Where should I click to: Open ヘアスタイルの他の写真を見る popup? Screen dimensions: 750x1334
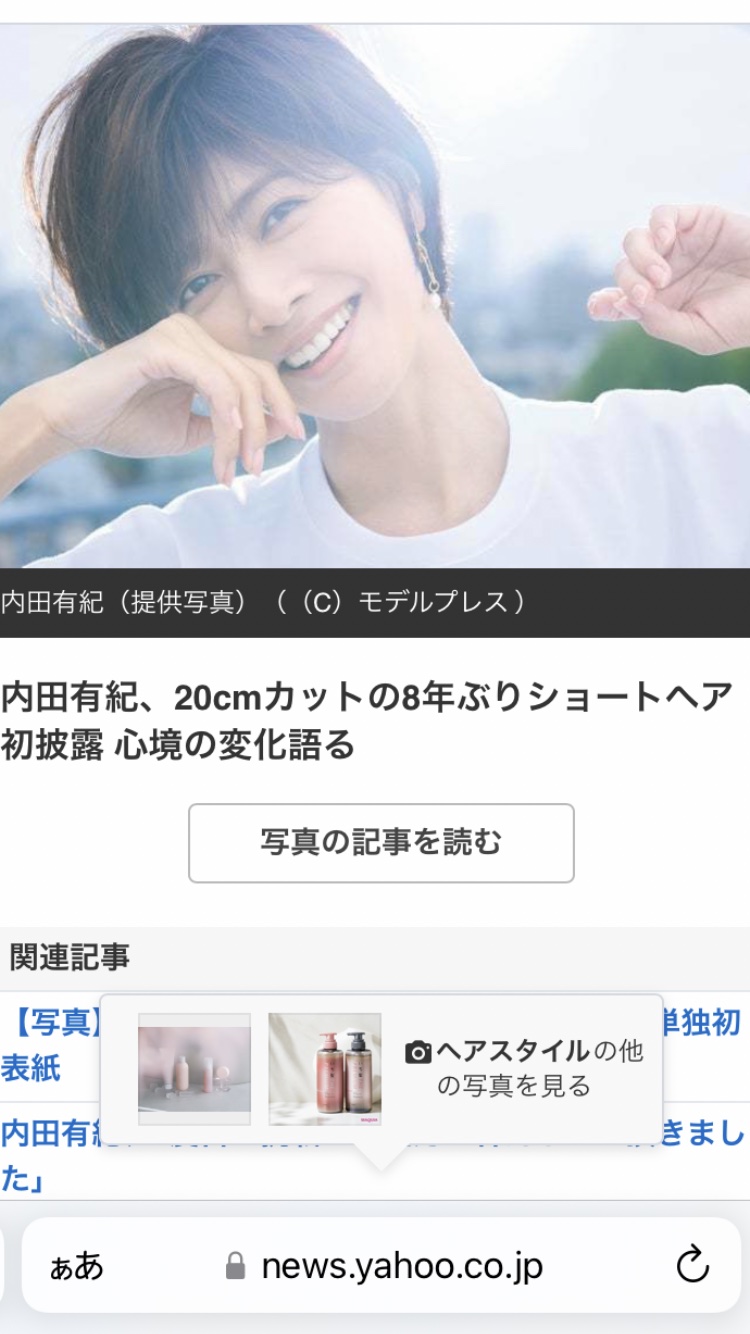coord(524,1068)
